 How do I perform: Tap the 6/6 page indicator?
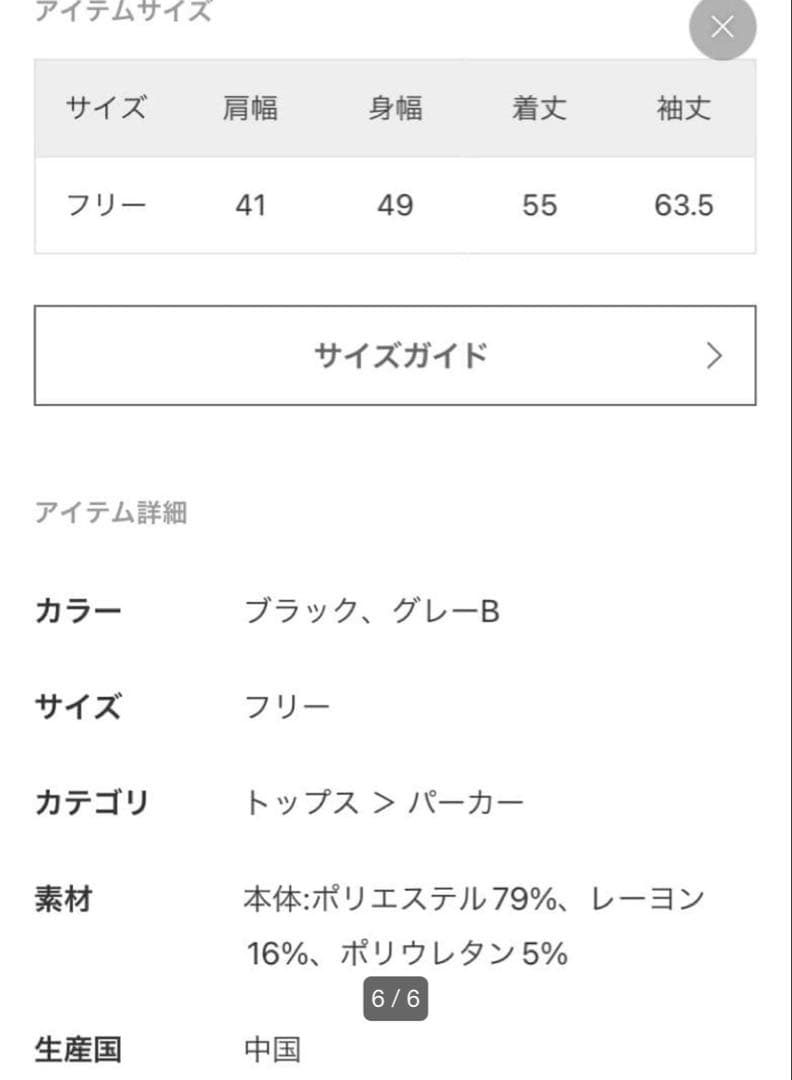(x=396, y=997)
